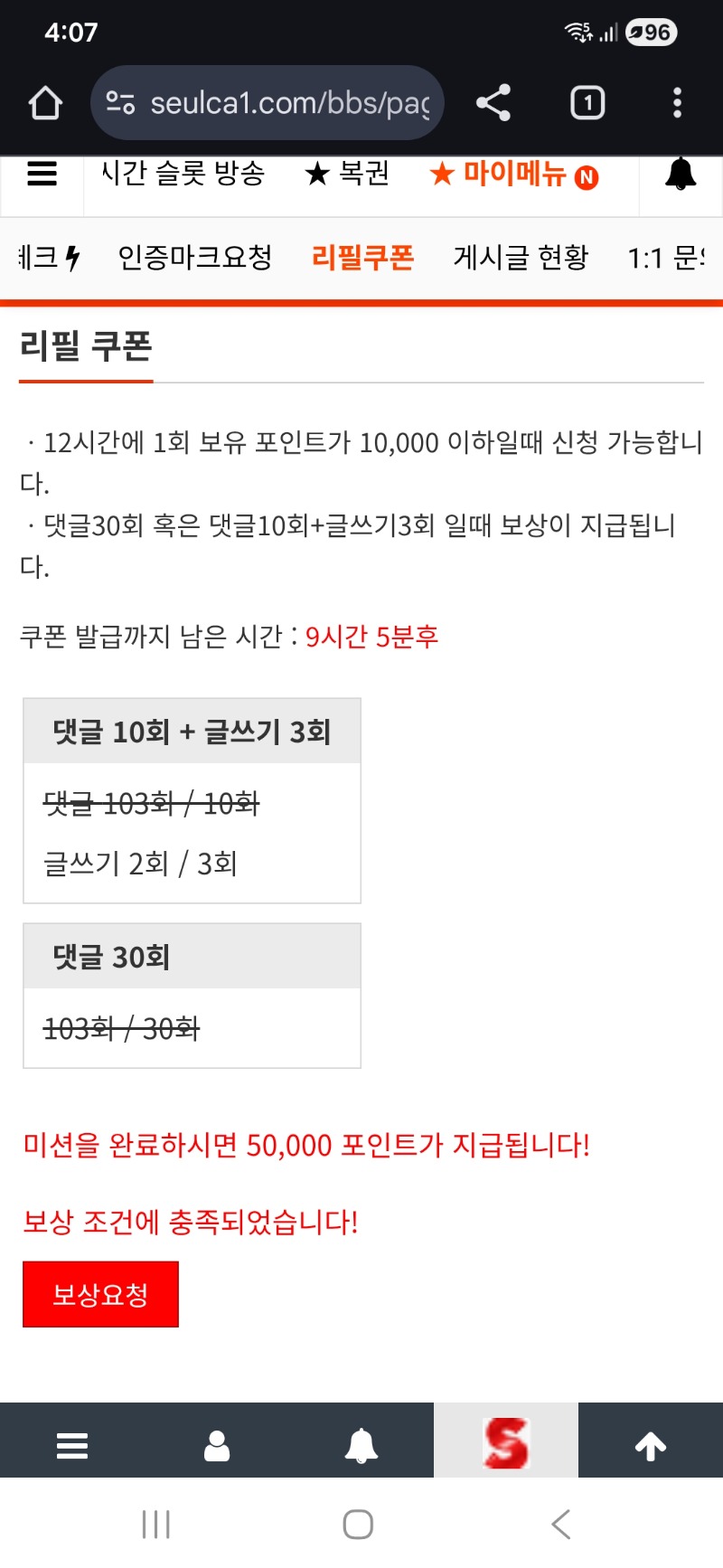This screenshot has height=1568, width=723.
Task: Open the browser tab switcher showing 1
Action: pos(587,102)
